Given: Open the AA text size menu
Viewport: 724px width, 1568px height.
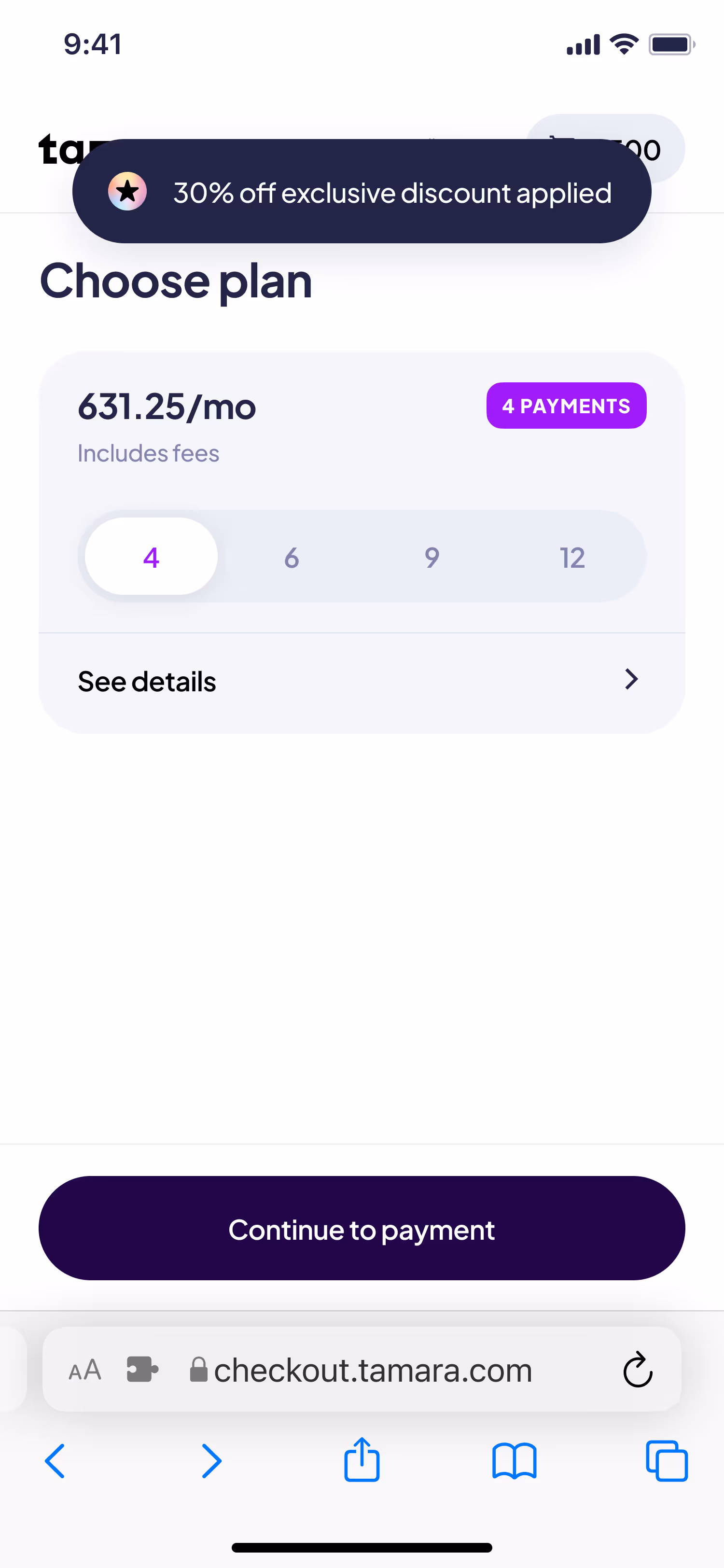Looking at the screenshot, I should [84, 1370].
